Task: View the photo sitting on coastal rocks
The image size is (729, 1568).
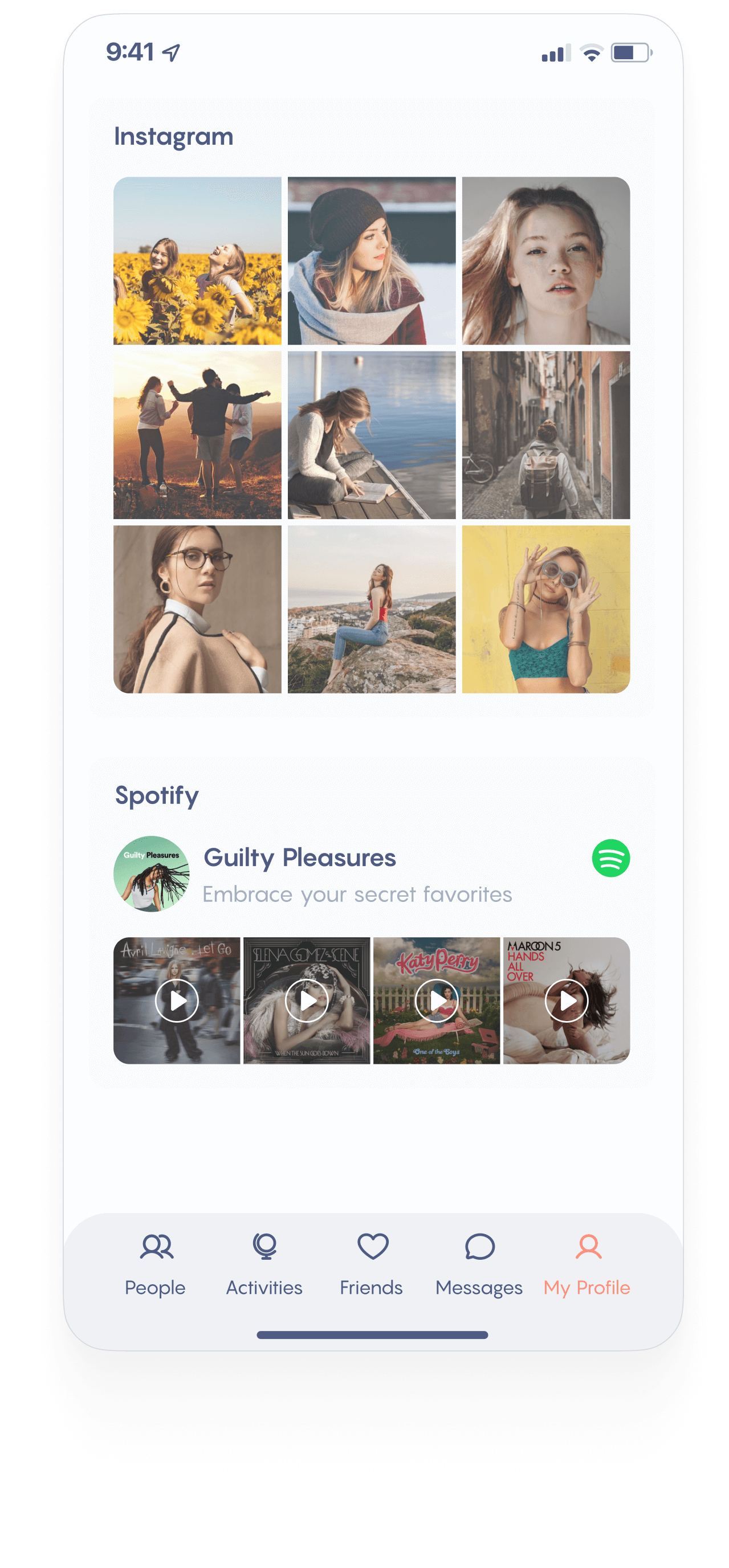Action: tap(372, 609)
